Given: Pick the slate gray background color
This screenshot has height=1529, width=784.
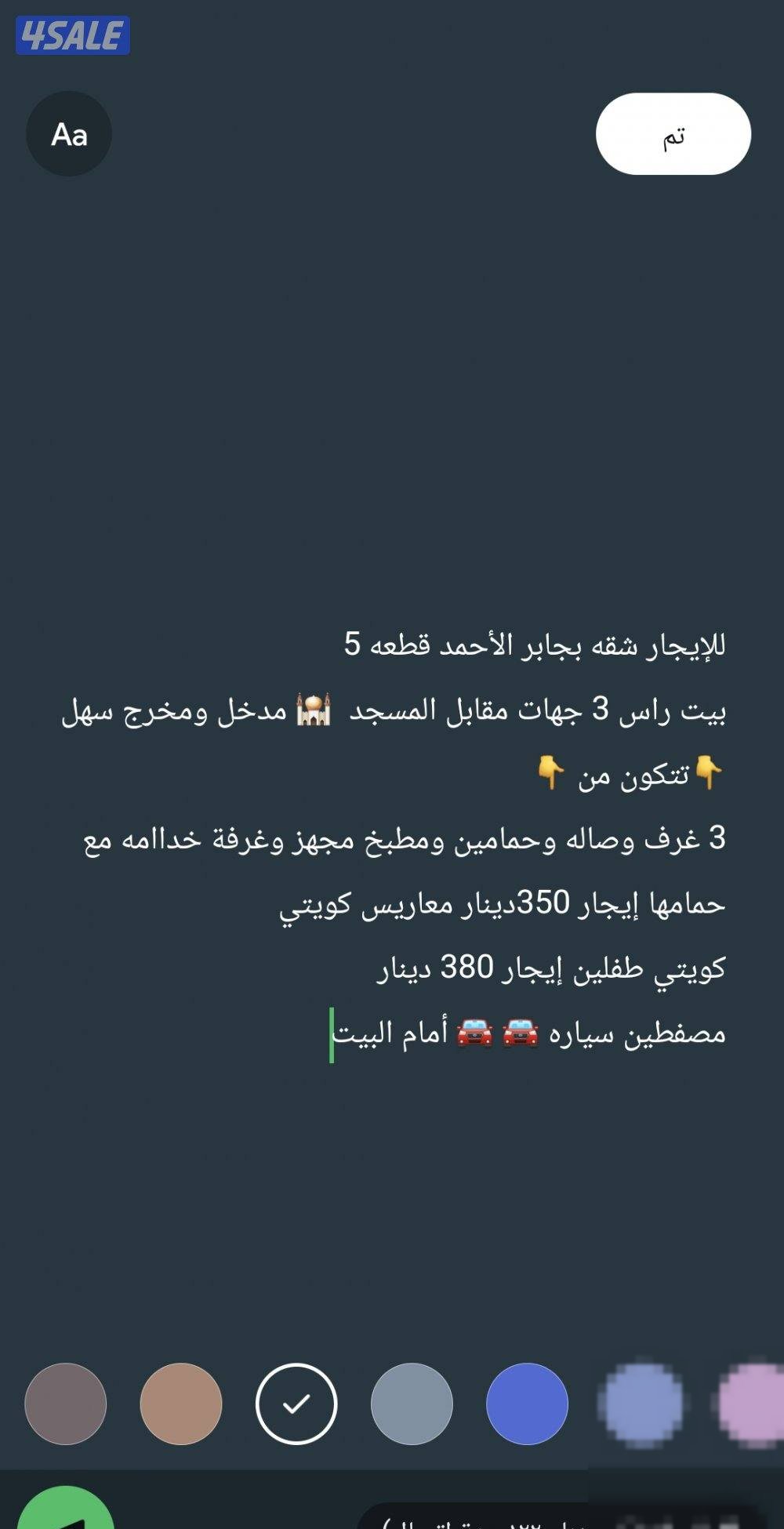Looking at the screenshot, I should coord(412,1404).
